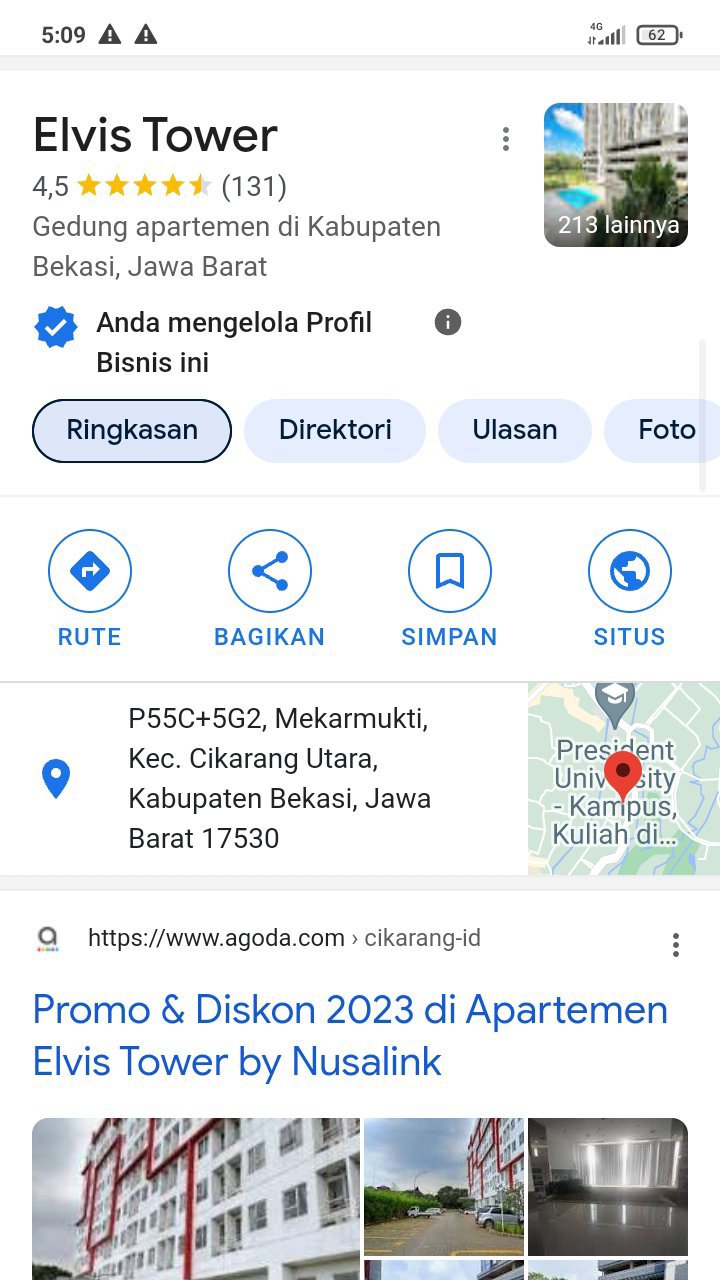Select the Ringkasan chip
This screenshot has height=1280, width=720.
(x=132, y=431)
